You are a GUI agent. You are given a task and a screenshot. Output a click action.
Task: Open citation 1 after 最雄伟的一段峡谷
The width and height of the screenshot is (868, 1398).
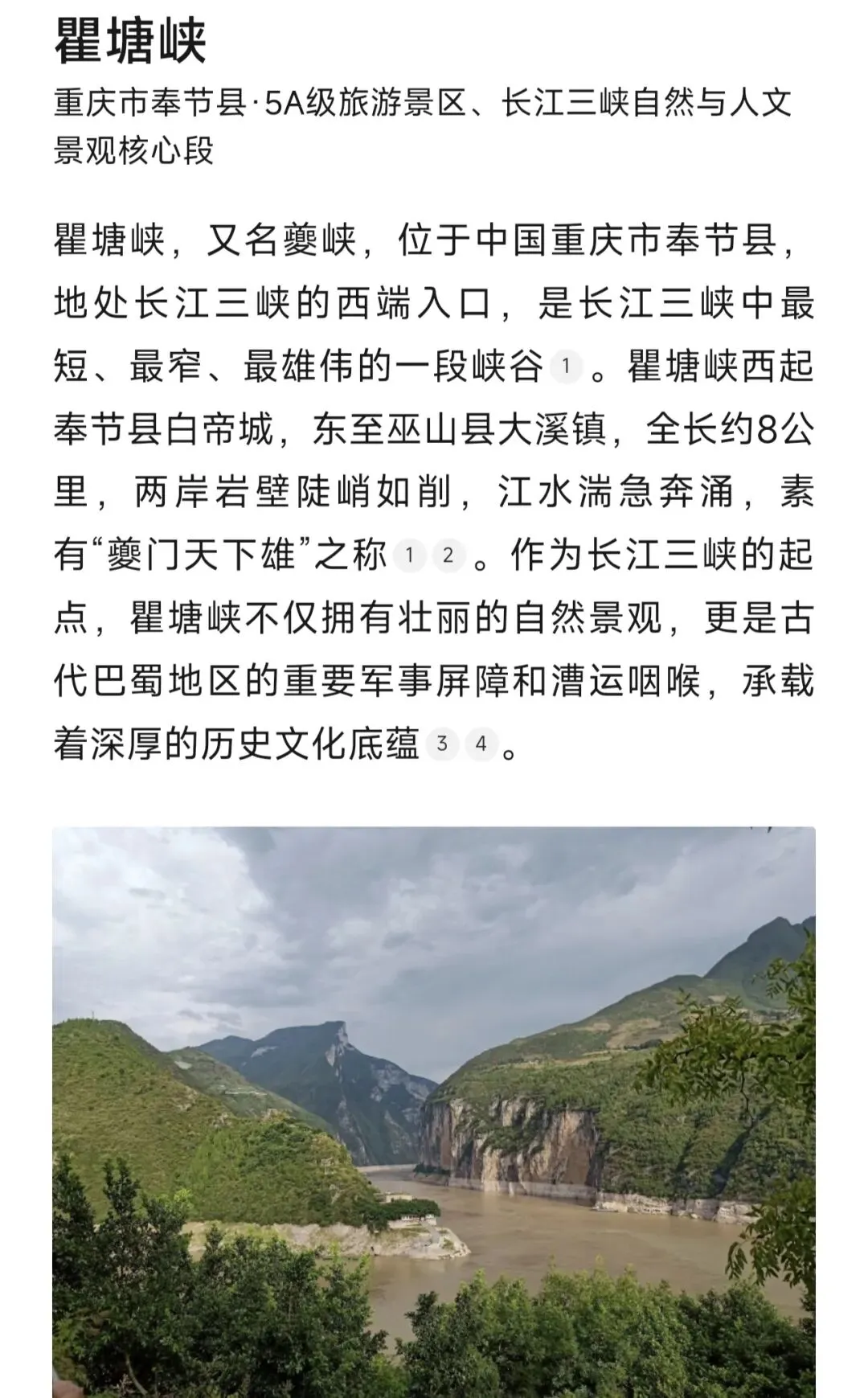[x=566, y=367]
